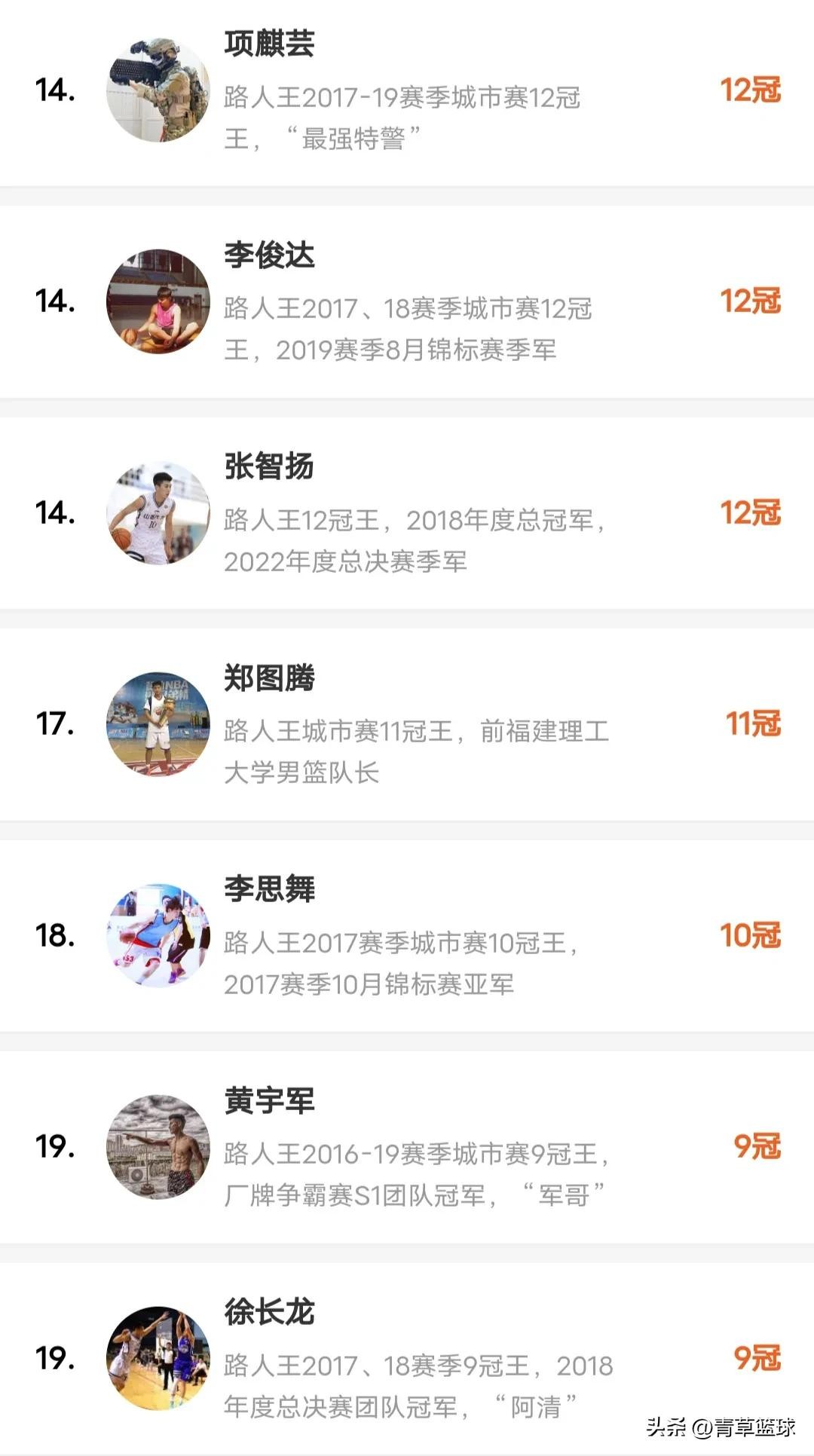Tap the 李思舞 row
814x1456 pixels.
click(407, 935)
